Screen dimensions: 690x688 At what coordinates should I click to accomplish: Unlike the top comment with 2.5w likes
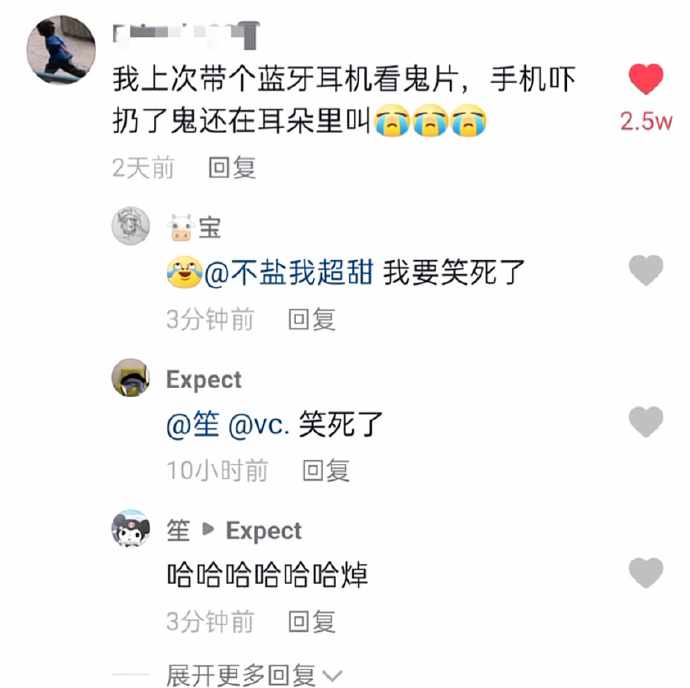click(646, 80)
